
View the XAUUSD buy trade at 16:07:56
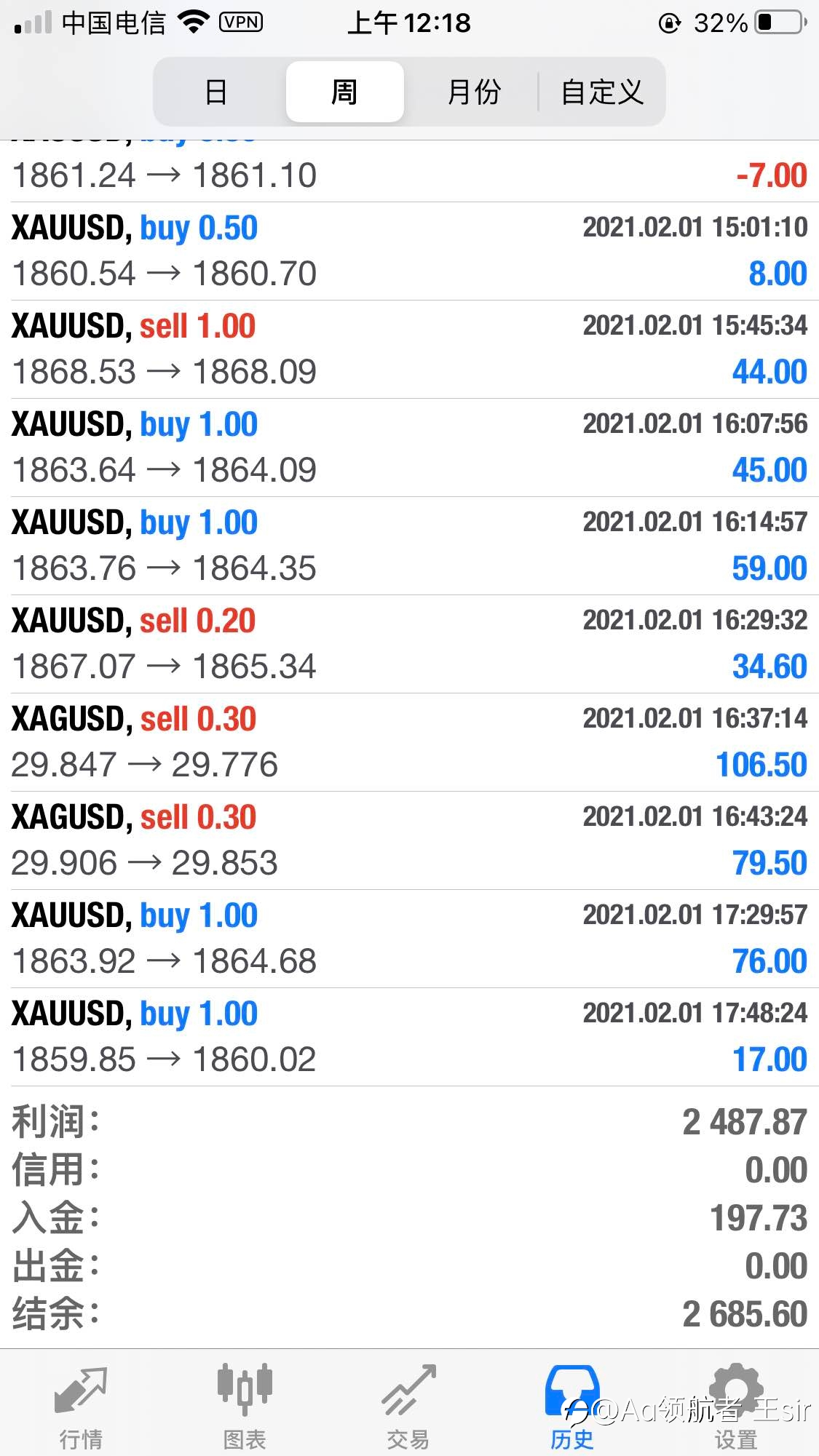[x=409, y=447]
